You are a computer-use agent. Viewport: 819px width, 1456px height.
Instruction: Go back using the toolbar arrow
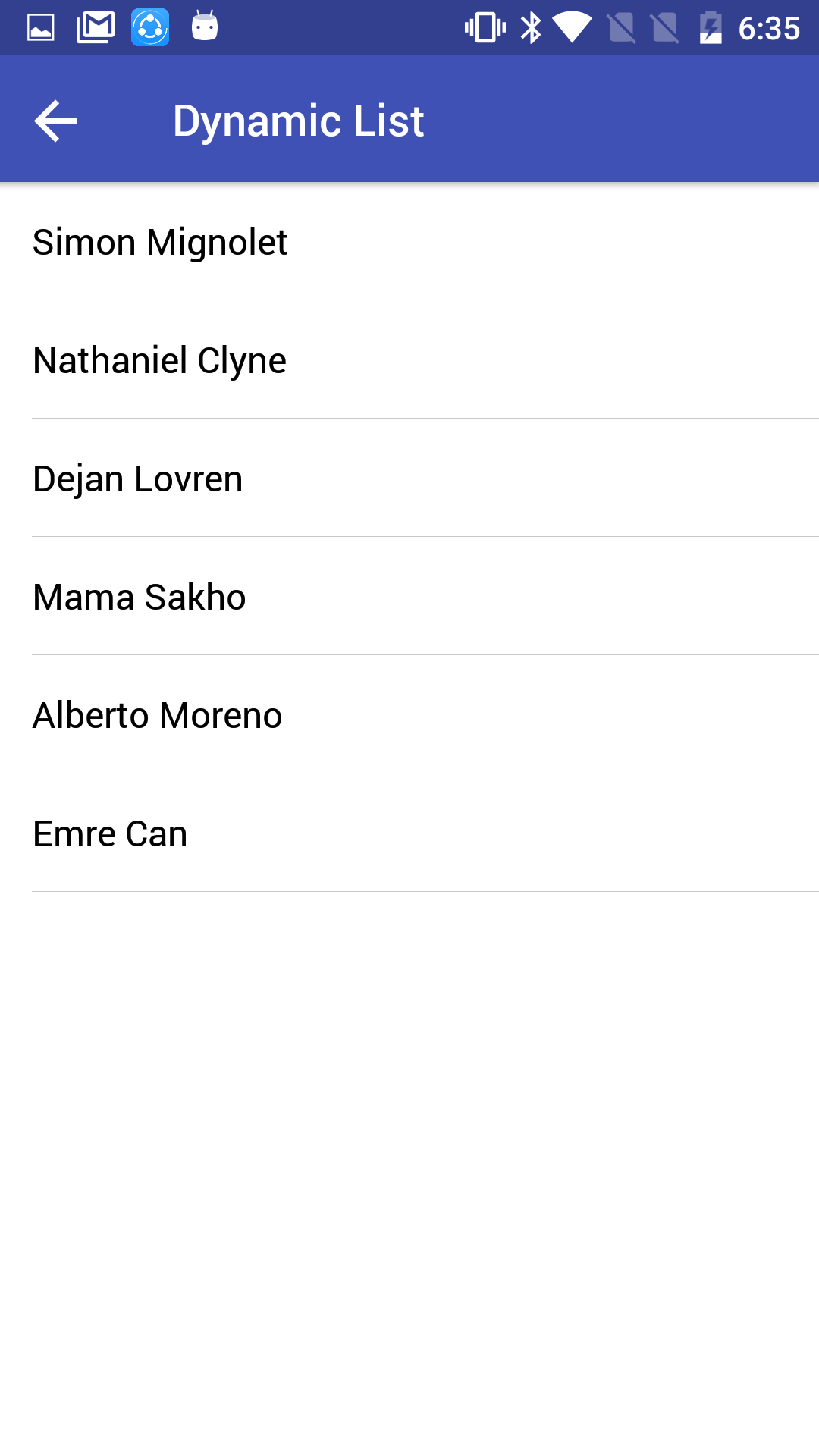click(55, 121)
